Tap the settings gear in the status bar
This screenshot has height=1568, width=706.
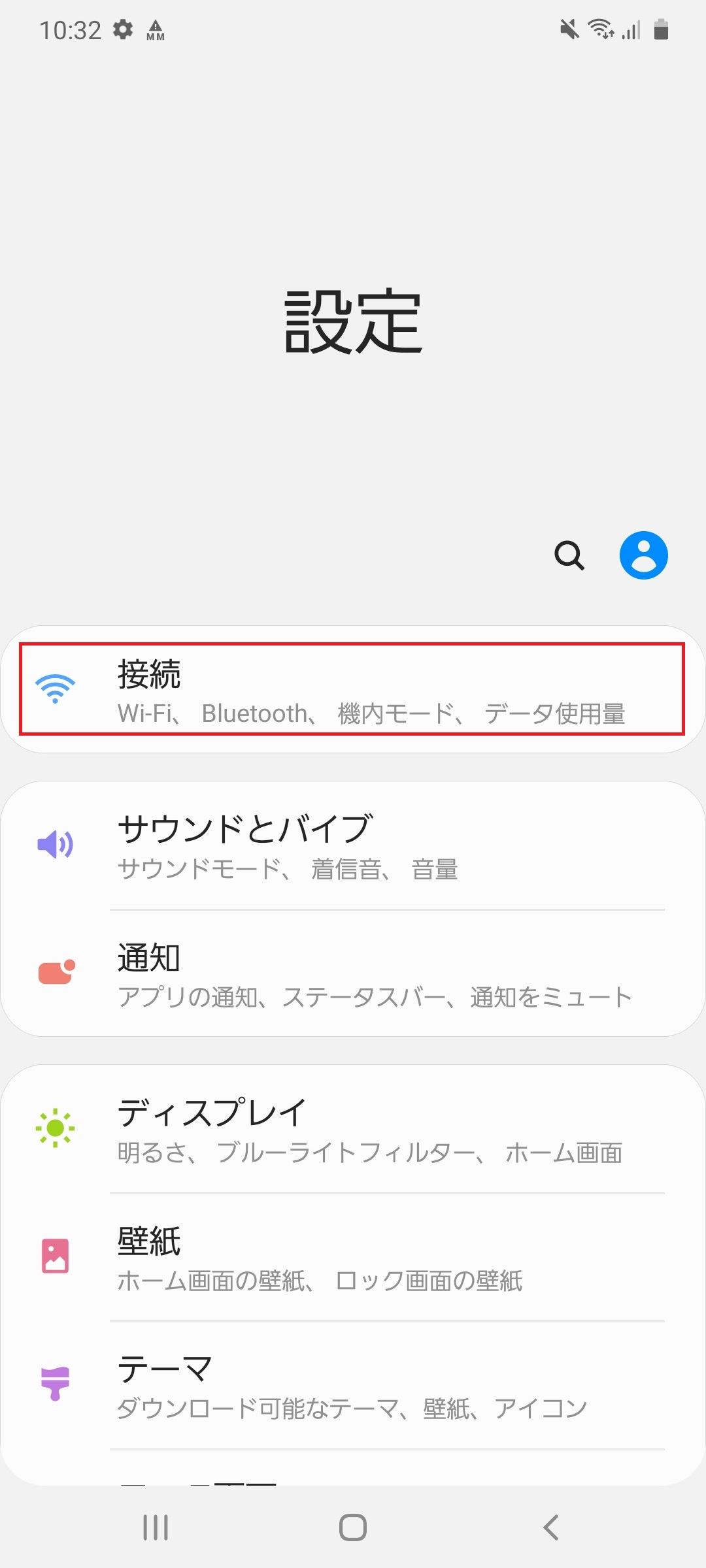click(x=124, y=29)
